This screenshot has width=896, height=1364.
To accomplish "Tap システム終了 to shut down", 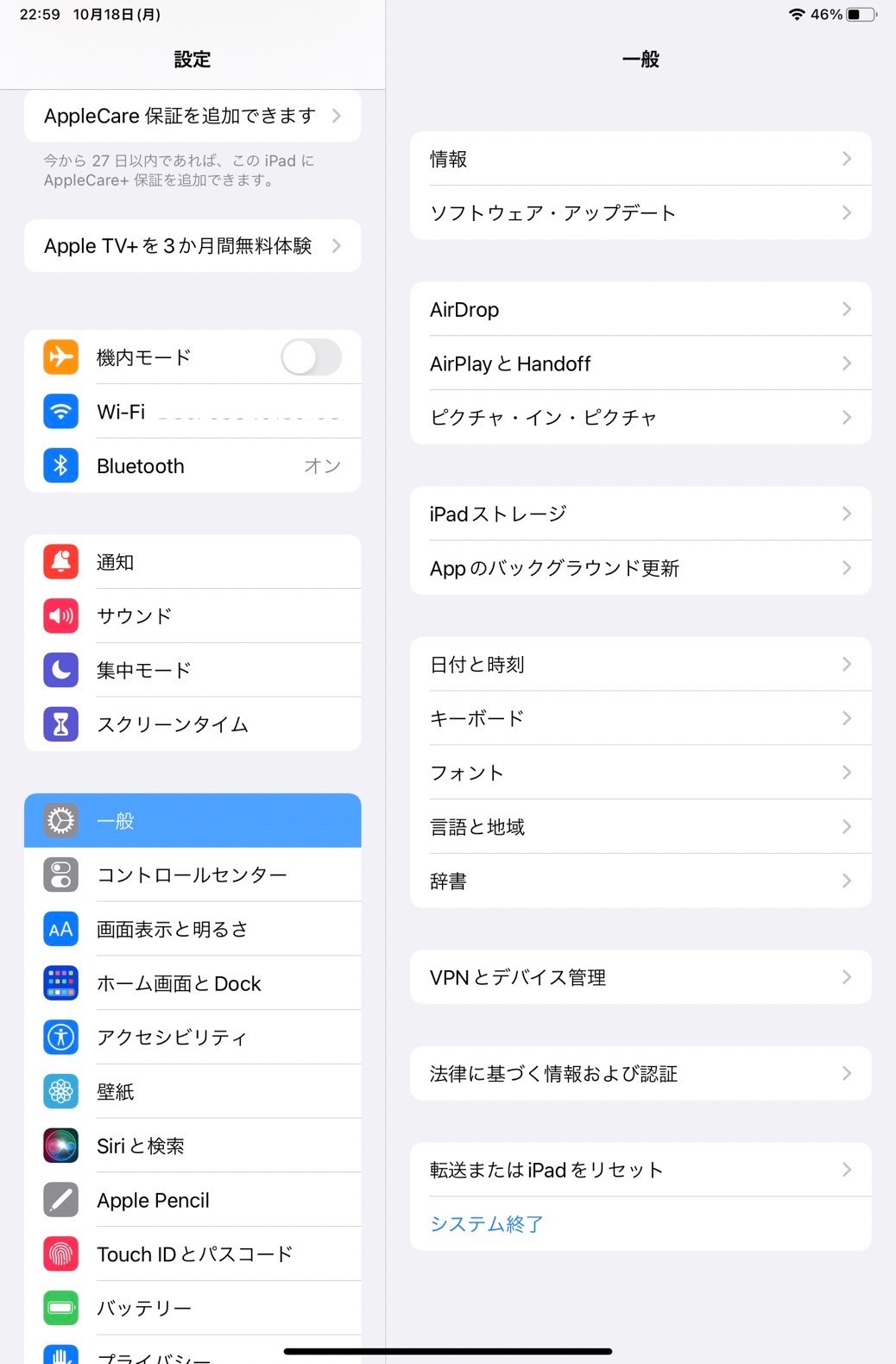I will (x=487, y=1224).
